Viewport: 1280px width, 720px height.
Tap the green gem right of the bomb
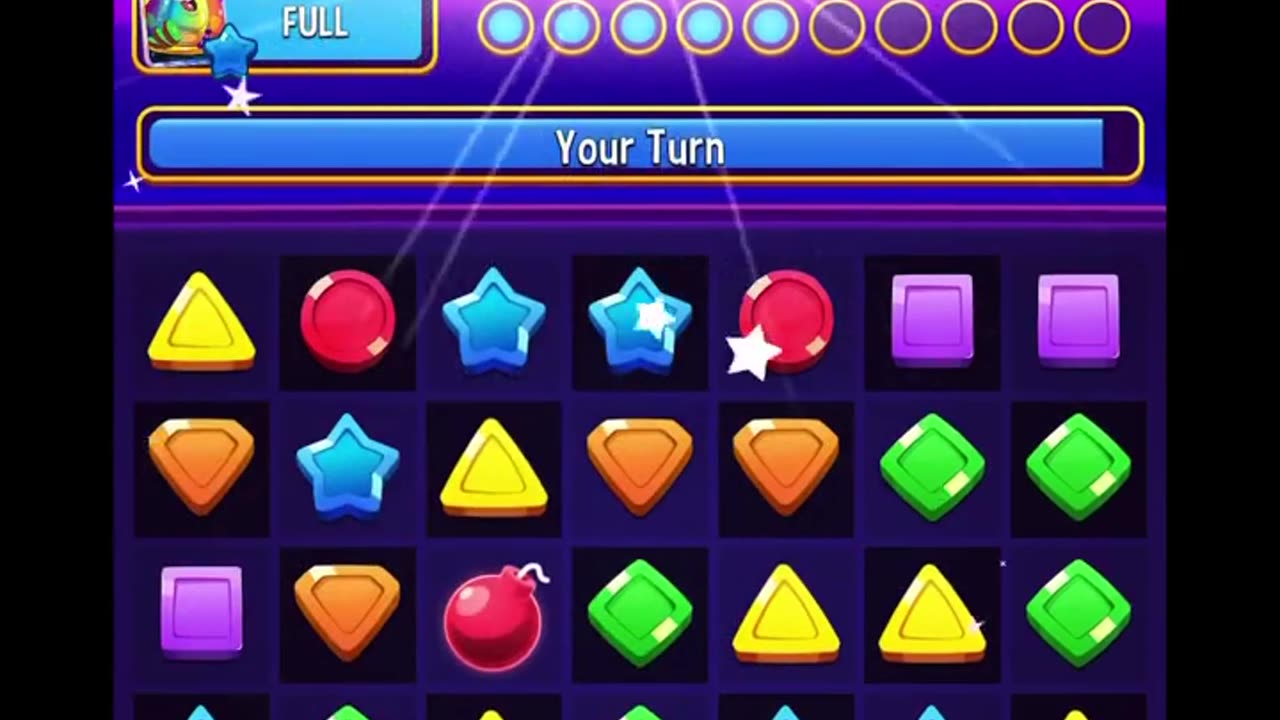click(639, 612)
